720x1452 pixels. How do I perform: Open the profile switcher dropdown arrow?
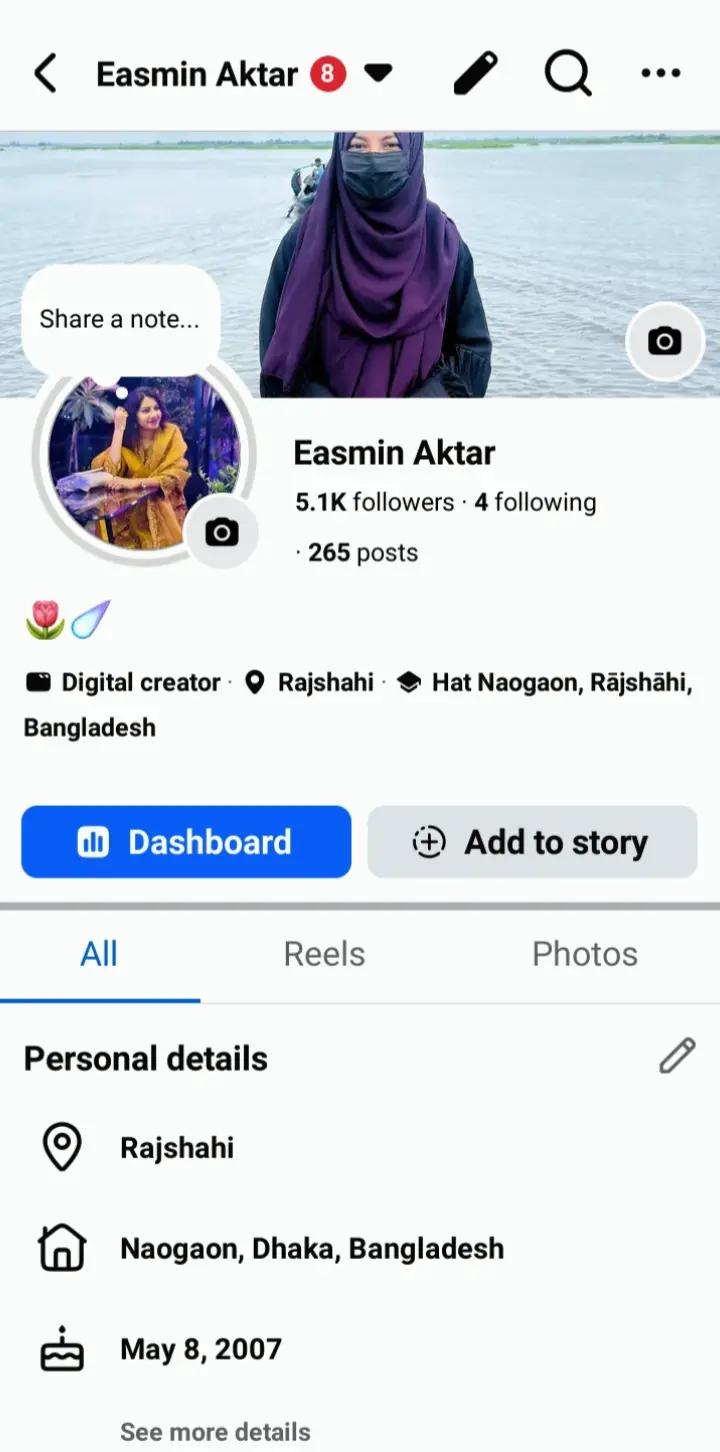[378, 73]
